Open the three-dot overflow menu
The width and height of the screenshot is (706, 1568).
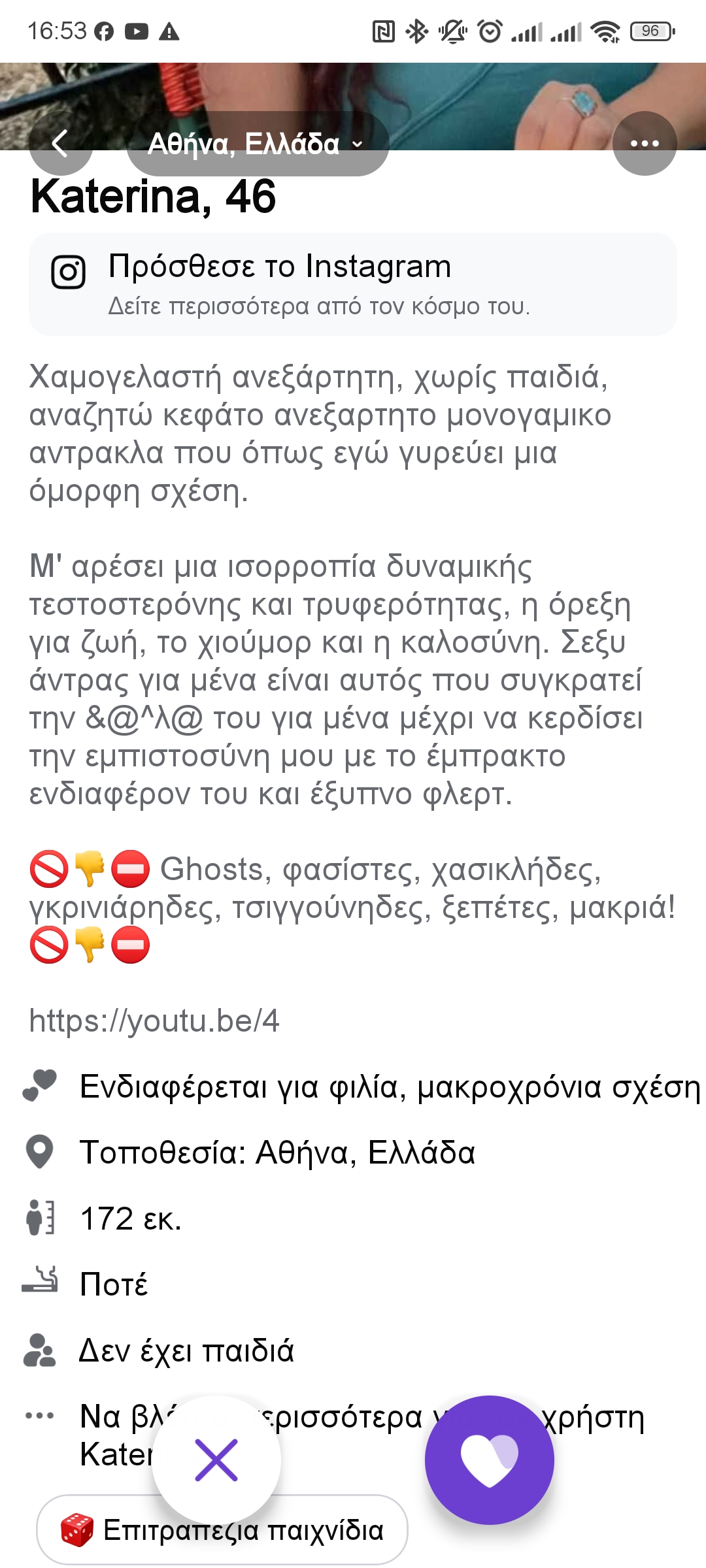click(644, 144)
